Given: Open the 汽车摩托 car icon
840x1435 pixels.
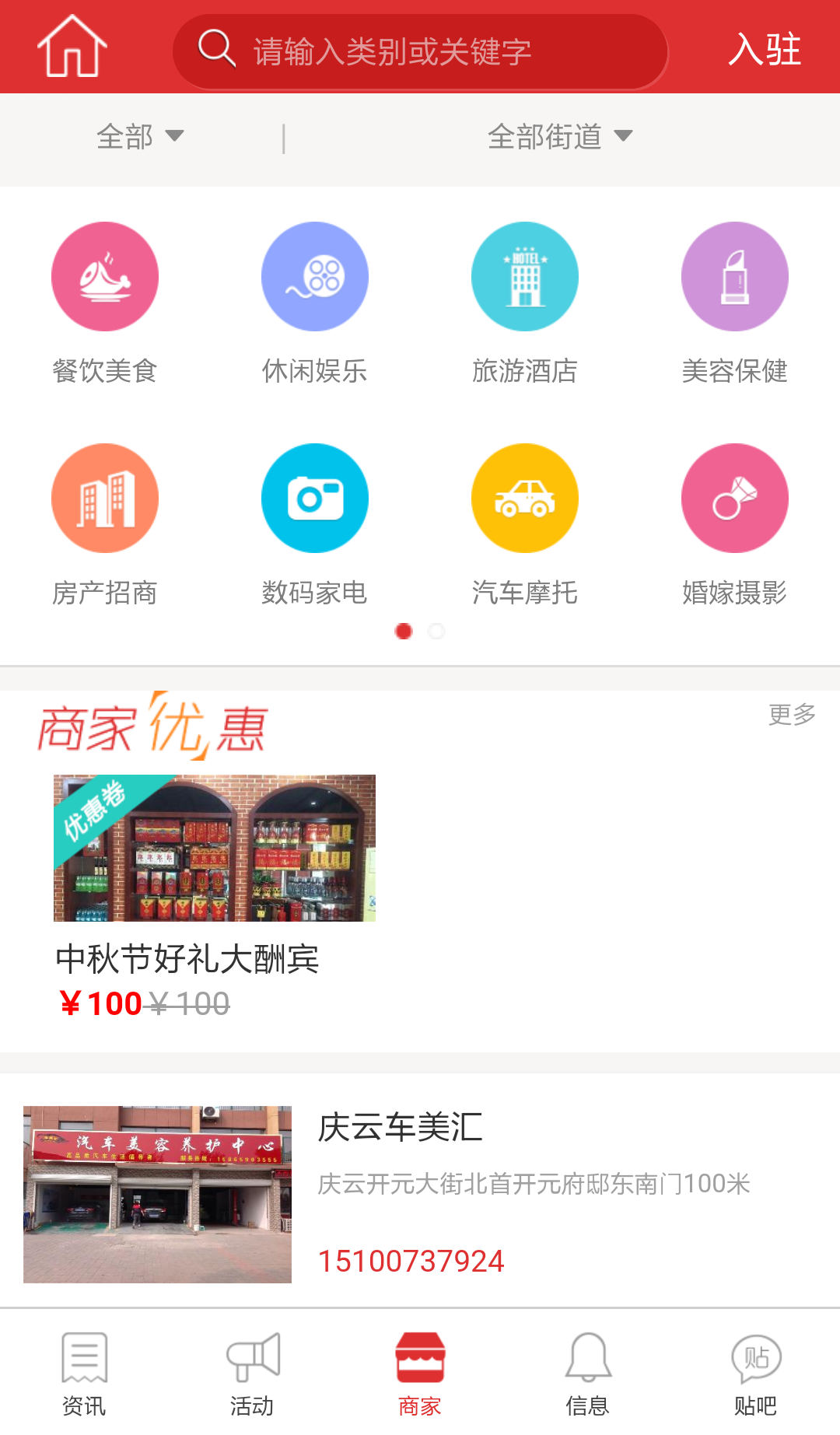Looking at the screenshot, I should [x=525, y=498].
